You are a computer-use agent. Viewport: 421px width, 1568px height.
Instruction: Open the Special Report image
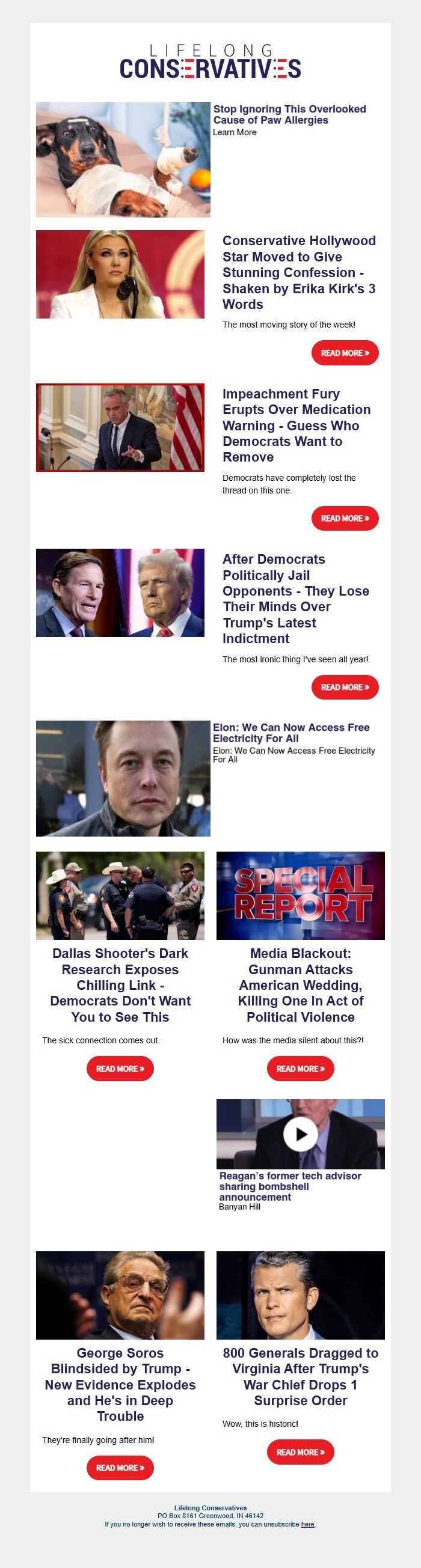tap(300, 895)
